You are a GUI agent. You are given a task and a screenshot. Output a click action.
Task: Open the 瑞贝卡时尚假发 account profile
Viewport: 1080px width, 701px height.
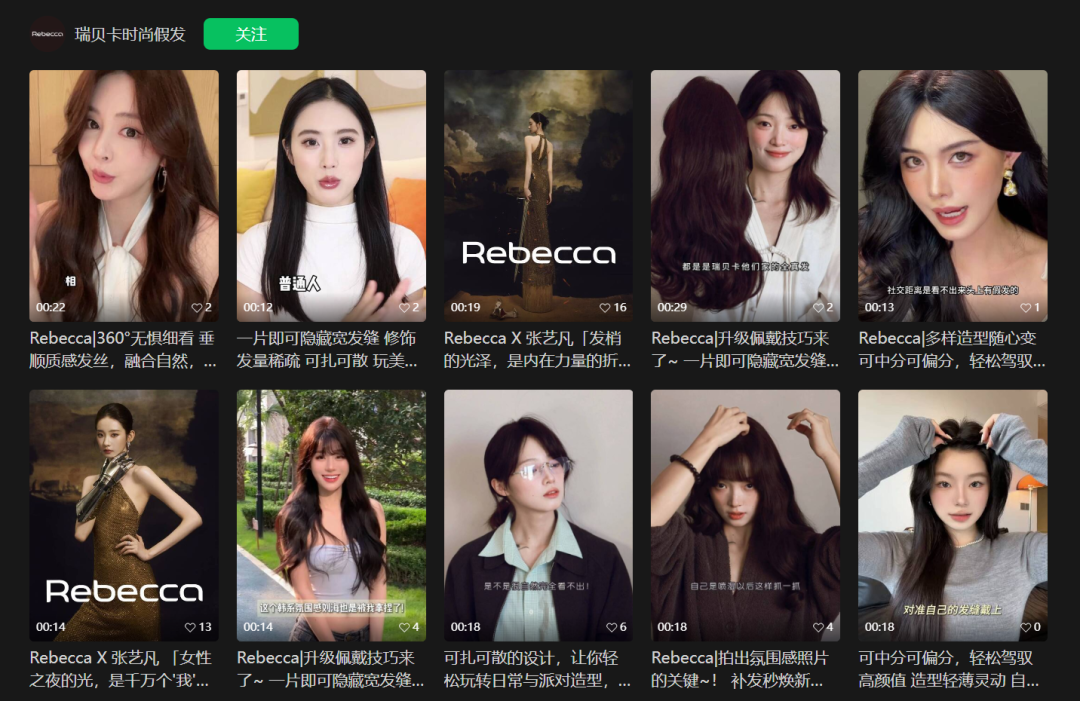click(130, 34)
